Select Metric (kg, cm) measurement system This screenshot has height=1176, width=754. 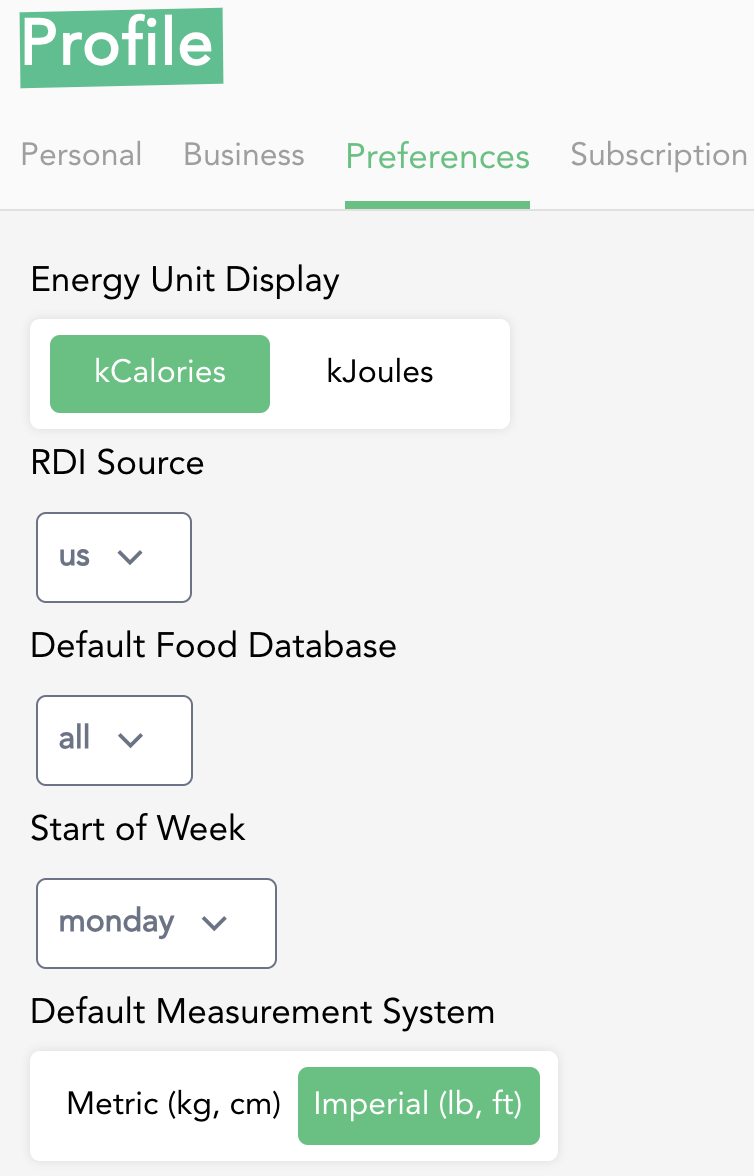pos(173,1105)
